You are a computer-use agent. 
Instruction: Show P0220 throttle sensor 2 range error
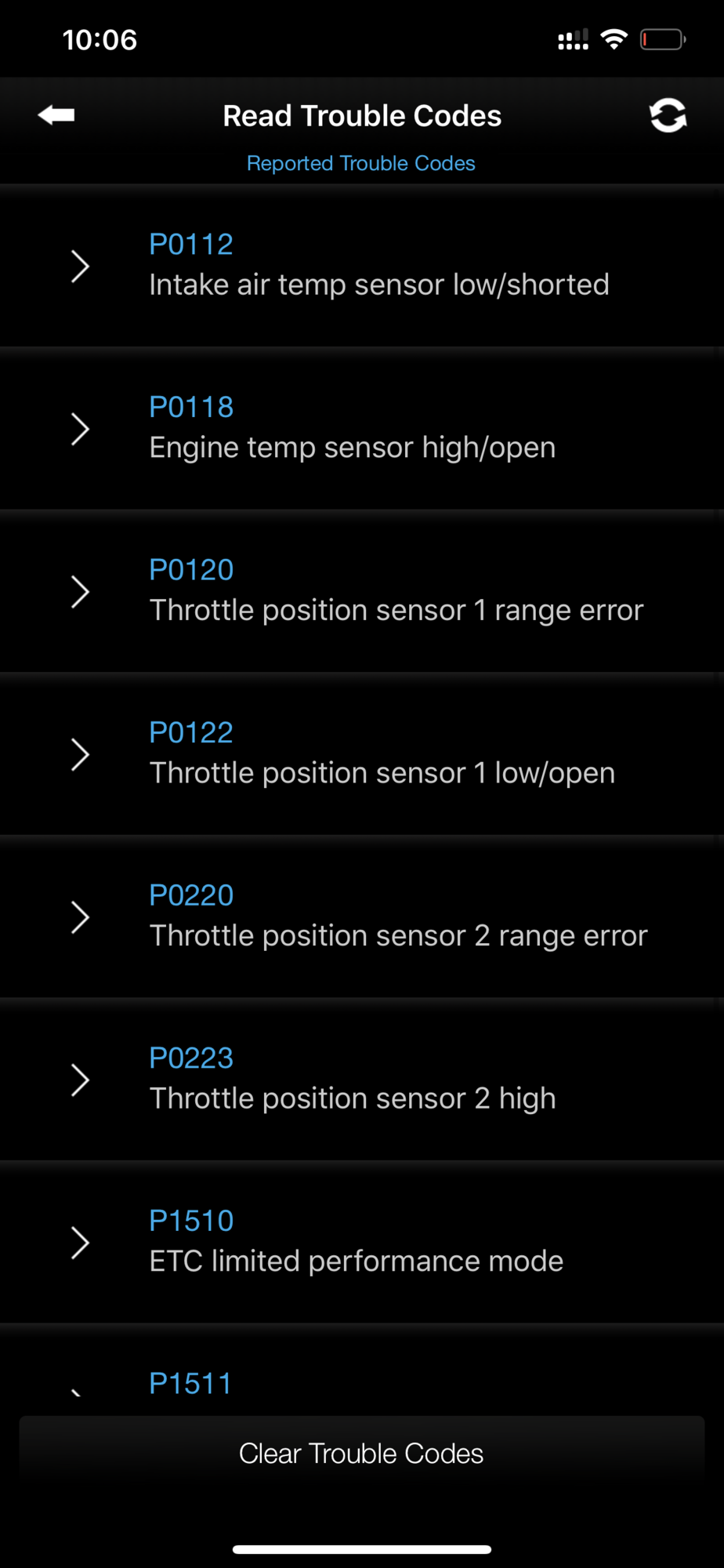click(x=362, y=916)
